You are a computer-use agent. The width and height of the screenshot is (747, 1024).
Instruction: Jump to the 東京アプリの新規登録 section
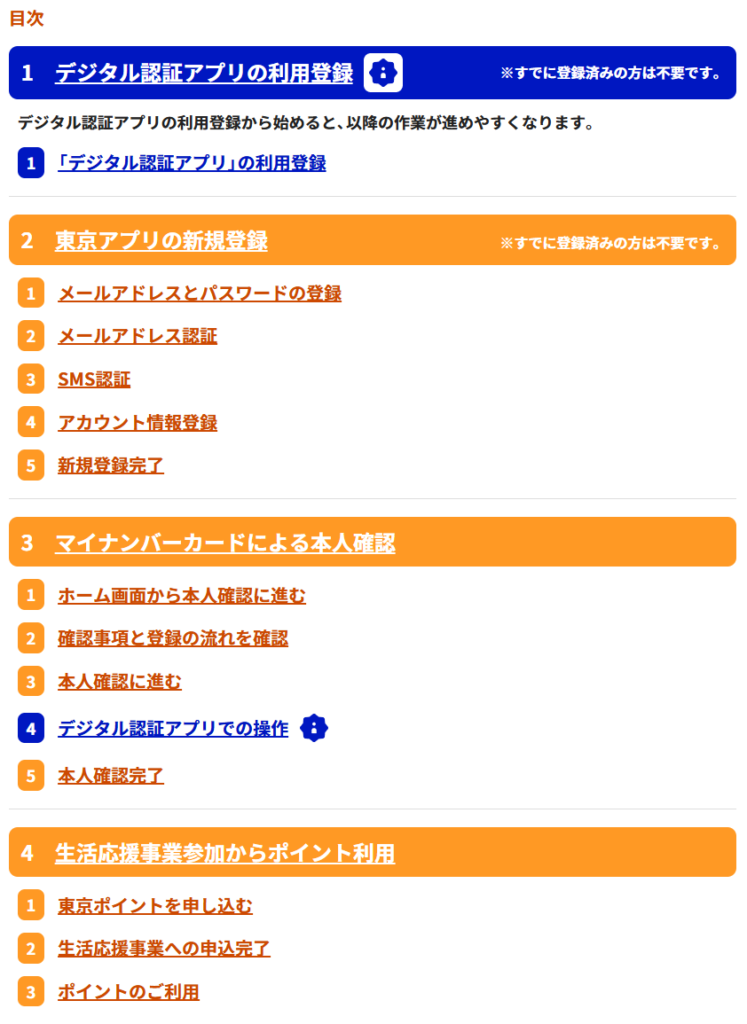pos(161,241)
